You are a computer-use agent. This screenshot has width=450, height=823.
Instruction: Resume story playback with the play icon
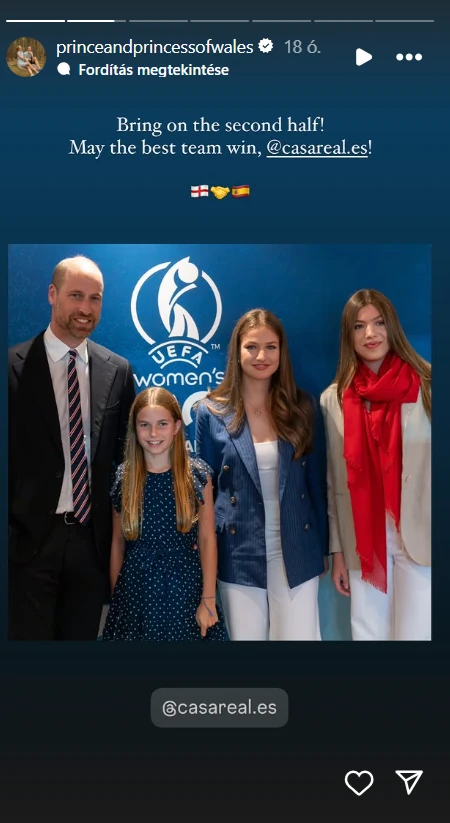click(364, 57)
